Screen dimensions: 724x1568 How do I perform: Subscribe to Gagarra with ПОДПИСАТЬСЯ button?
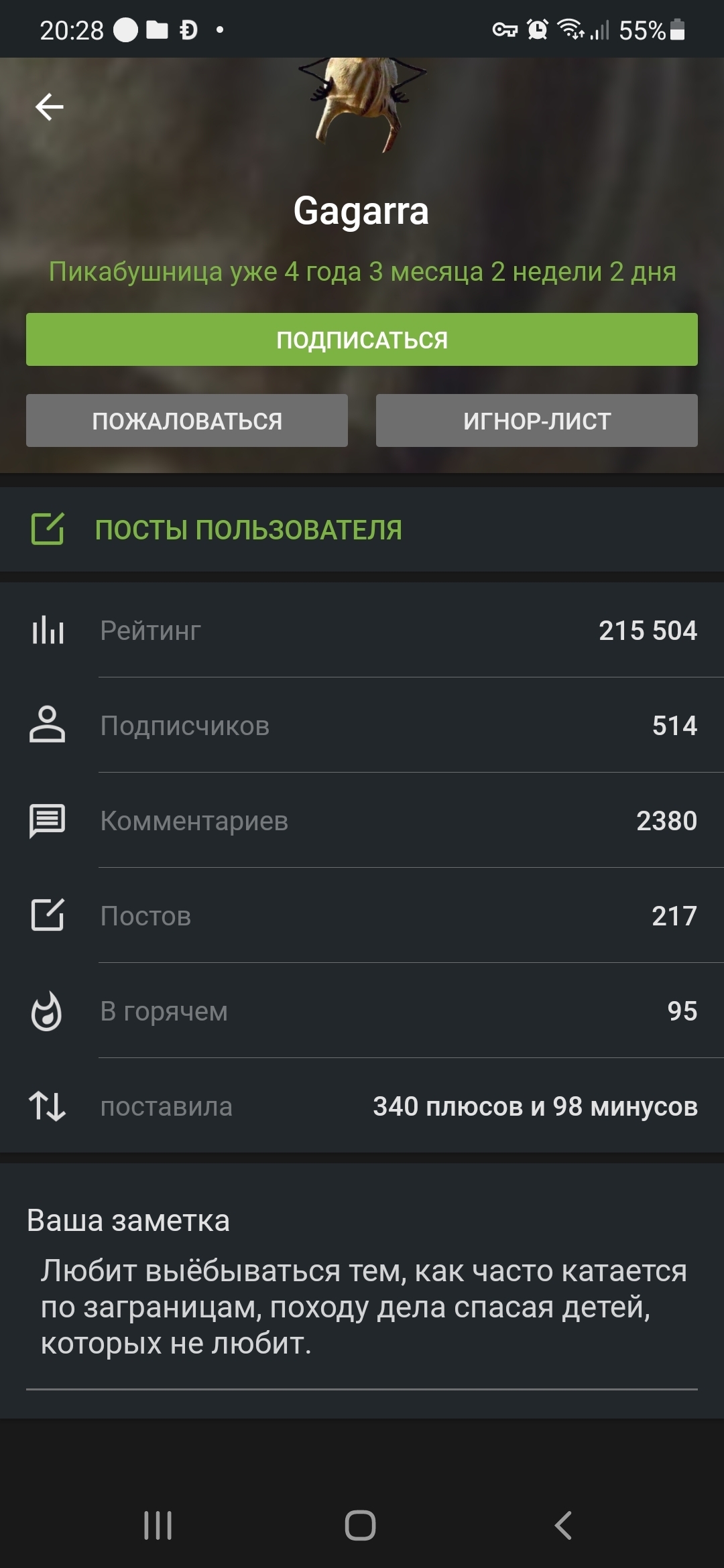[362, 340]
